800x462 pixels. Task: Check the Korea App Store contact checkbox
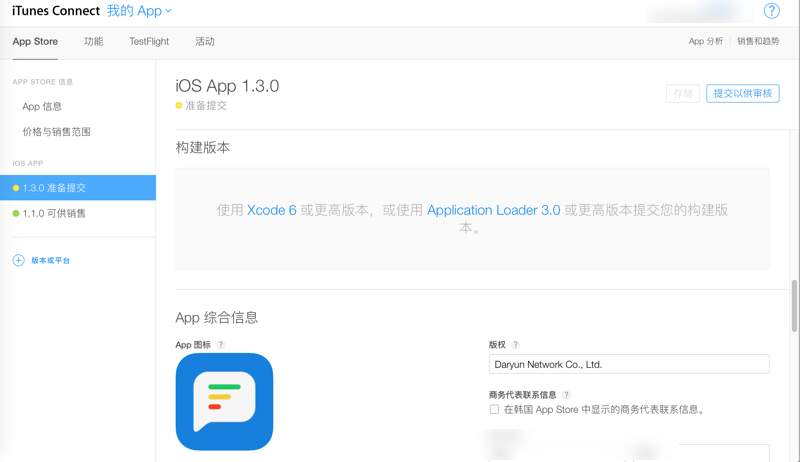[x=494, y=409]
